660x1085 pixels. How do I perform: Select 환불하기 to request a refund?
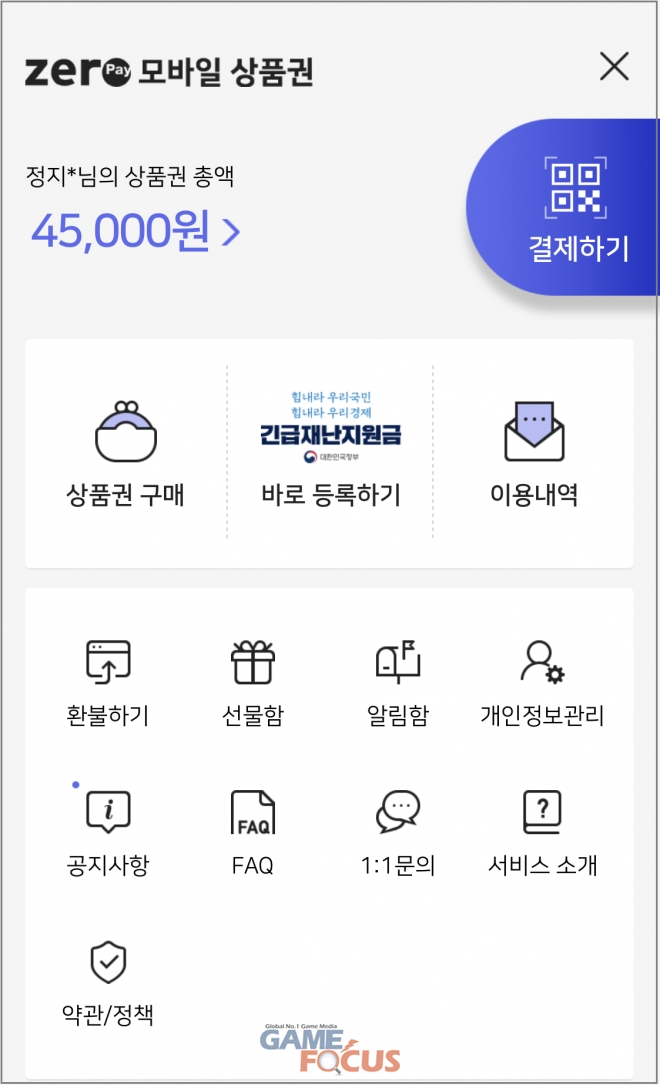point(107,682)
